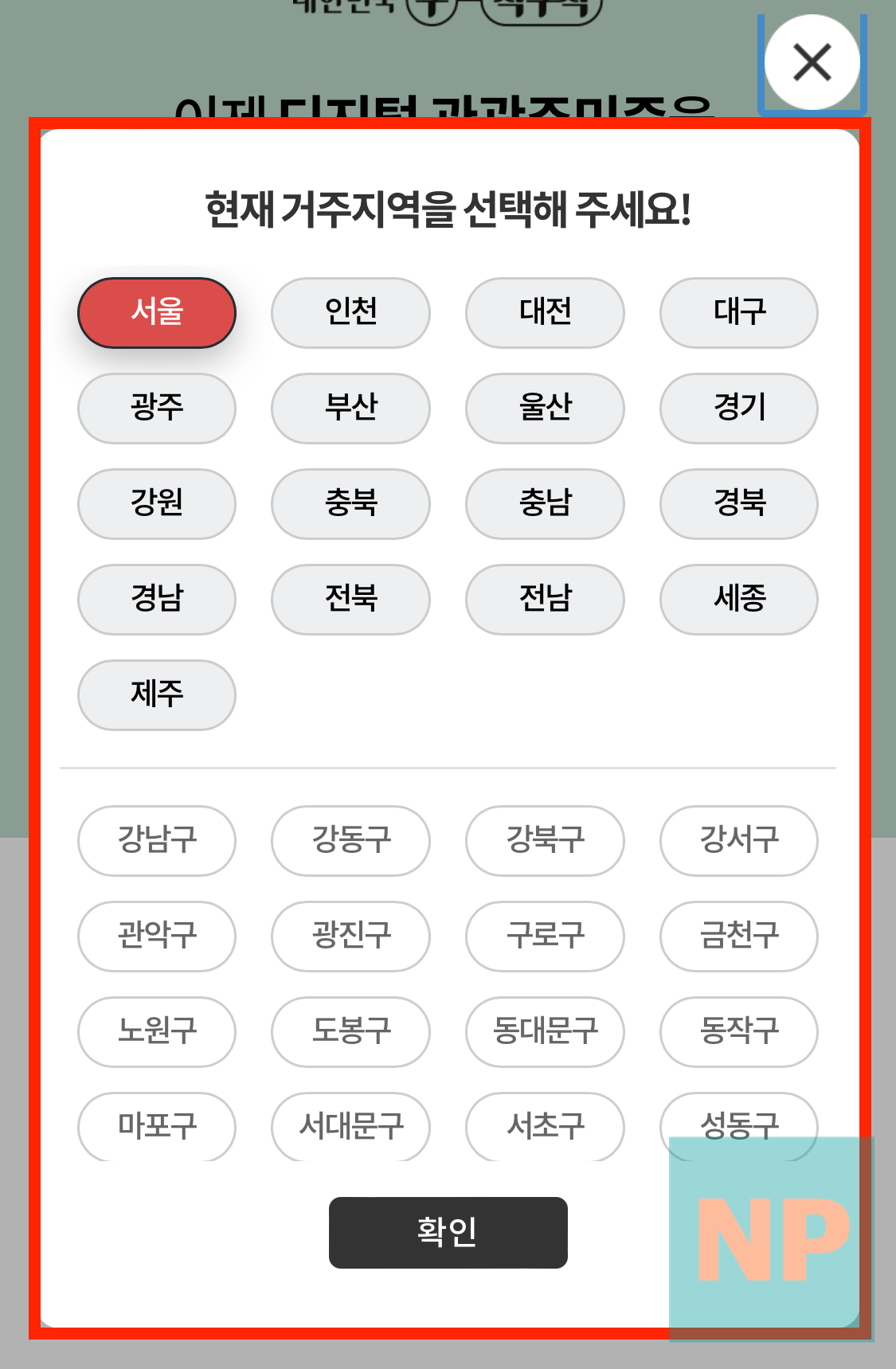Select the 인천 region button
Screen dimensions: 896x1369
[350, 312]
